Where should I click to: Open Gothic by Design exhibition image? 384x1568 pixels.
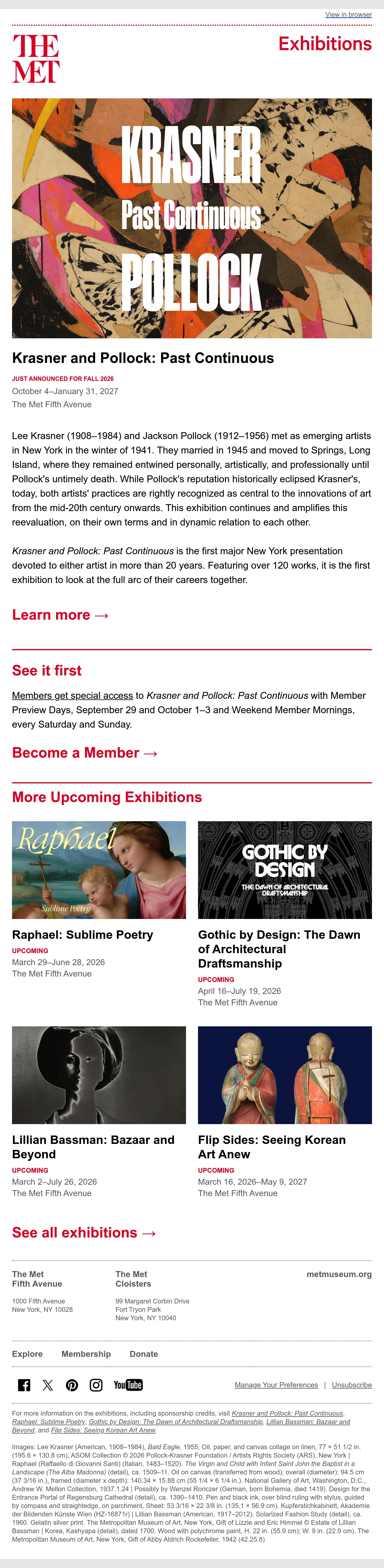pyautogui.click(x=285, y=870)
